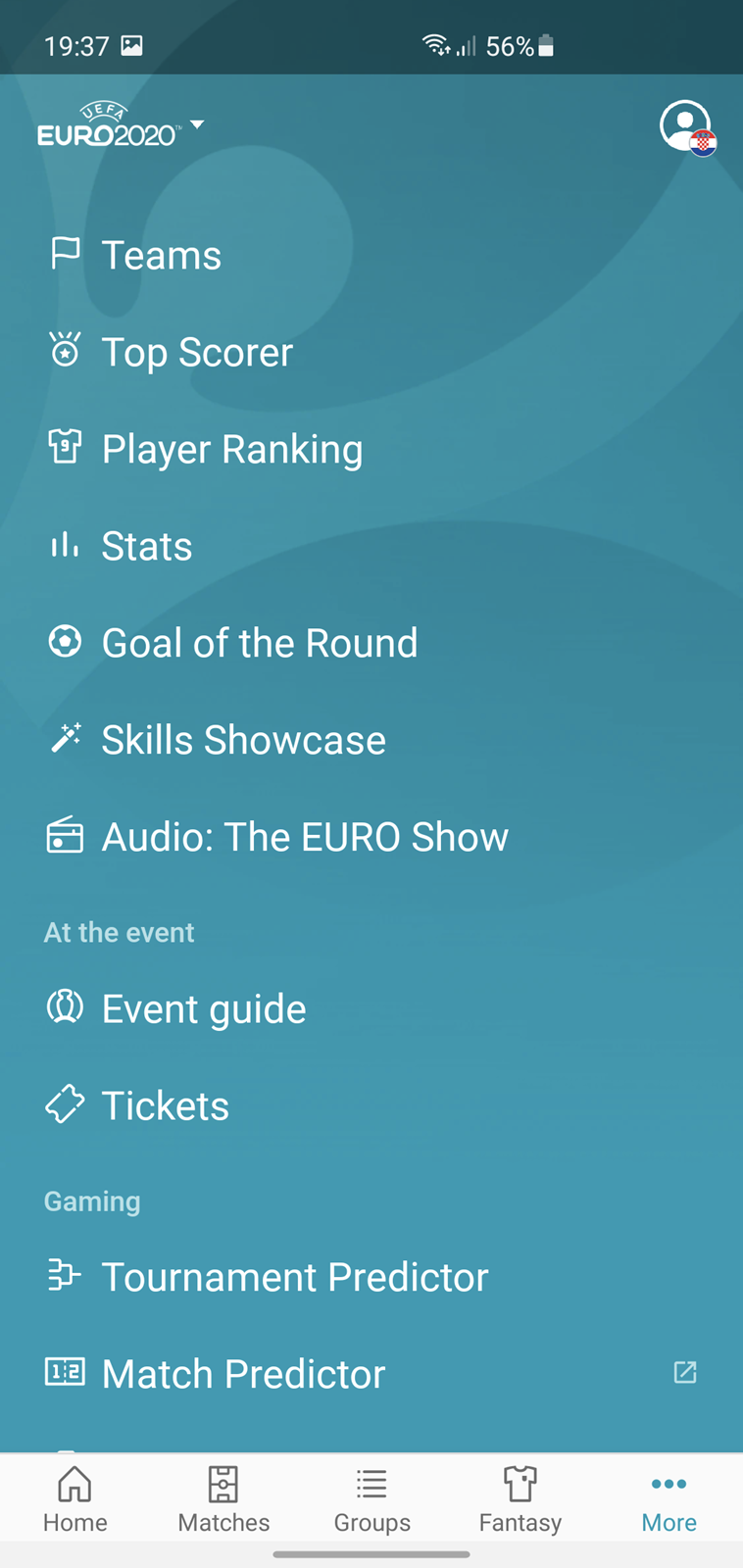Switch to the Fantasy tab
The width and height of the screenshot is (743, 1568).
(x=520, y=1498)
